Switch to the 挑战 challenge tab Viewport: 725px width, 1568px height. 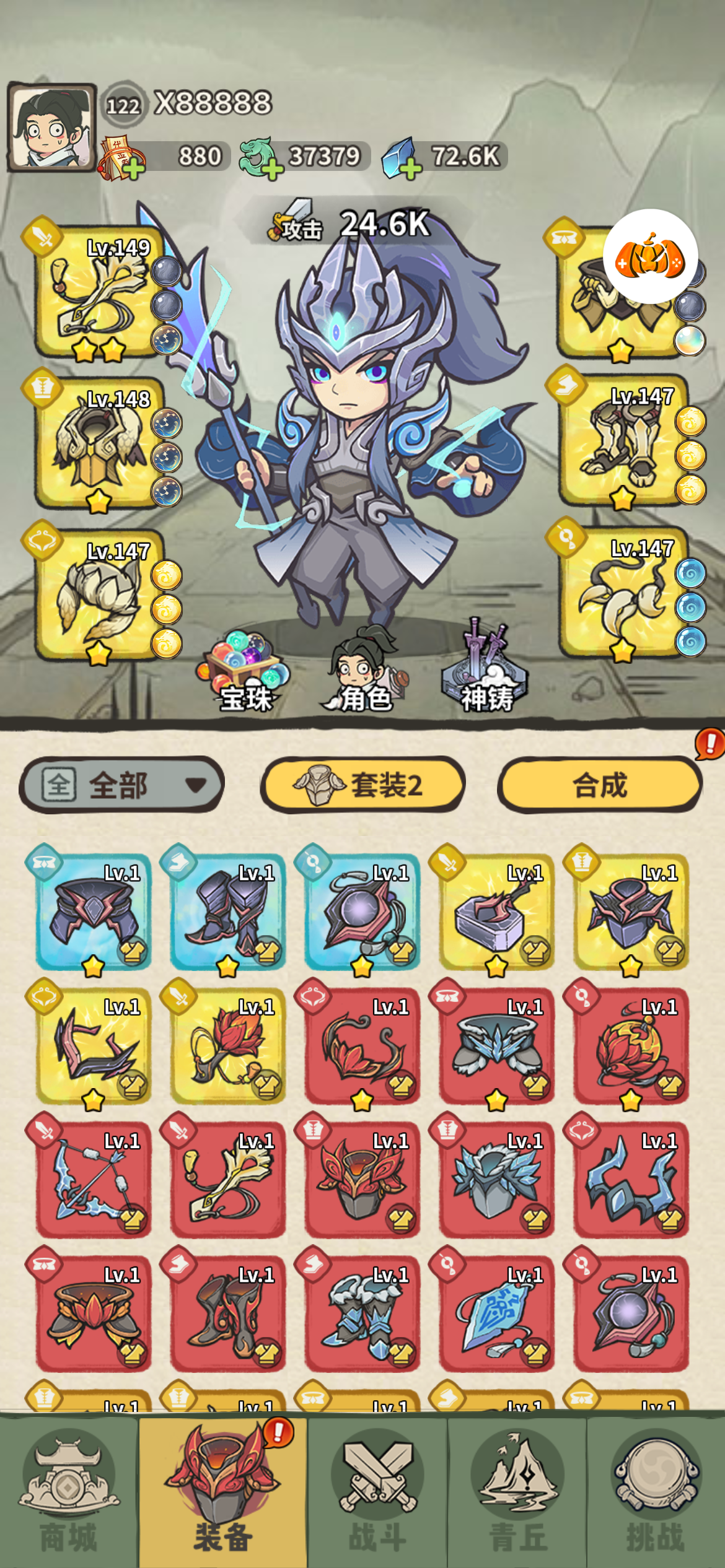pyautogui.click(x=656, y=1490)
